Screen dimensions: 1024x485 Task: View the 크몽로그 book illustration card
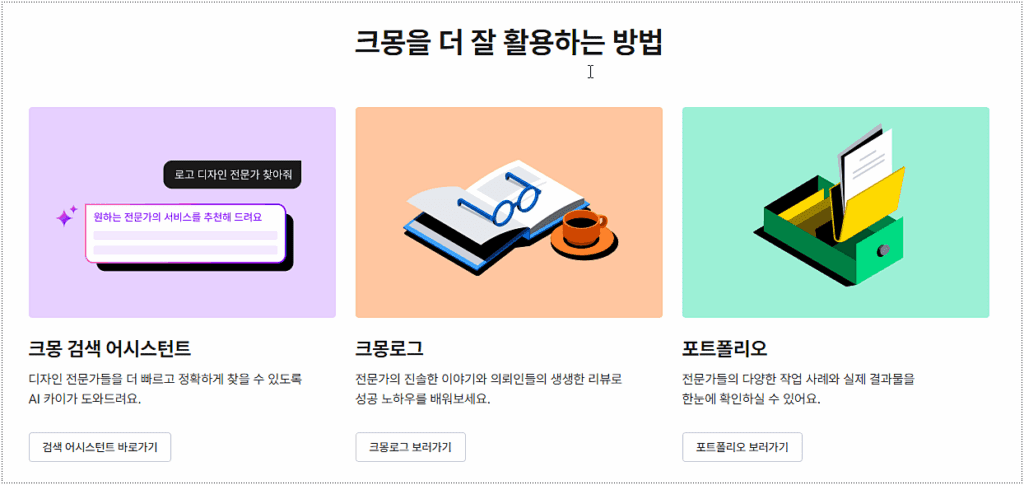pyautogui.click(x=509, y=212)
